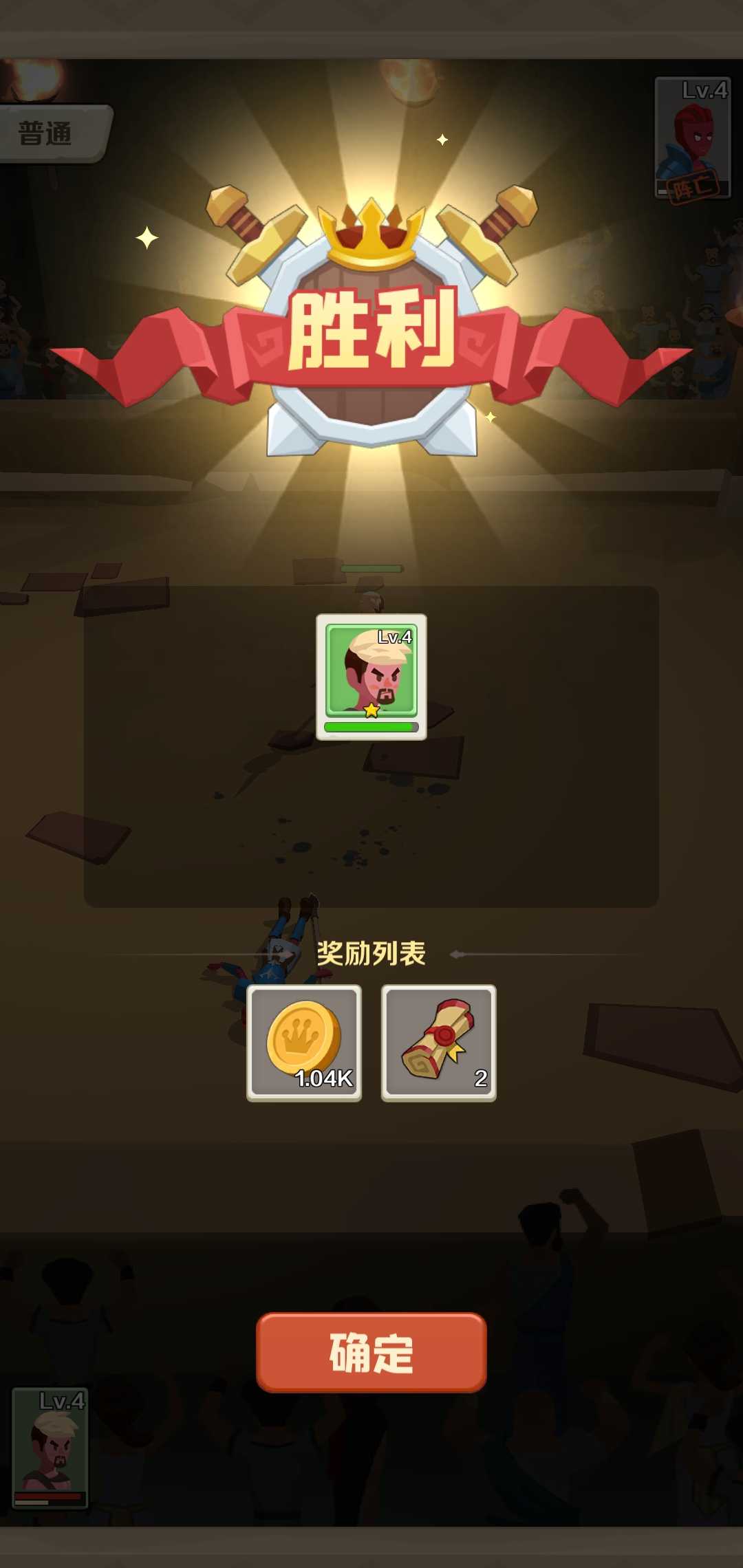
Task: View the 1.04K gold coin reward
Action: tap(304, 1043)
